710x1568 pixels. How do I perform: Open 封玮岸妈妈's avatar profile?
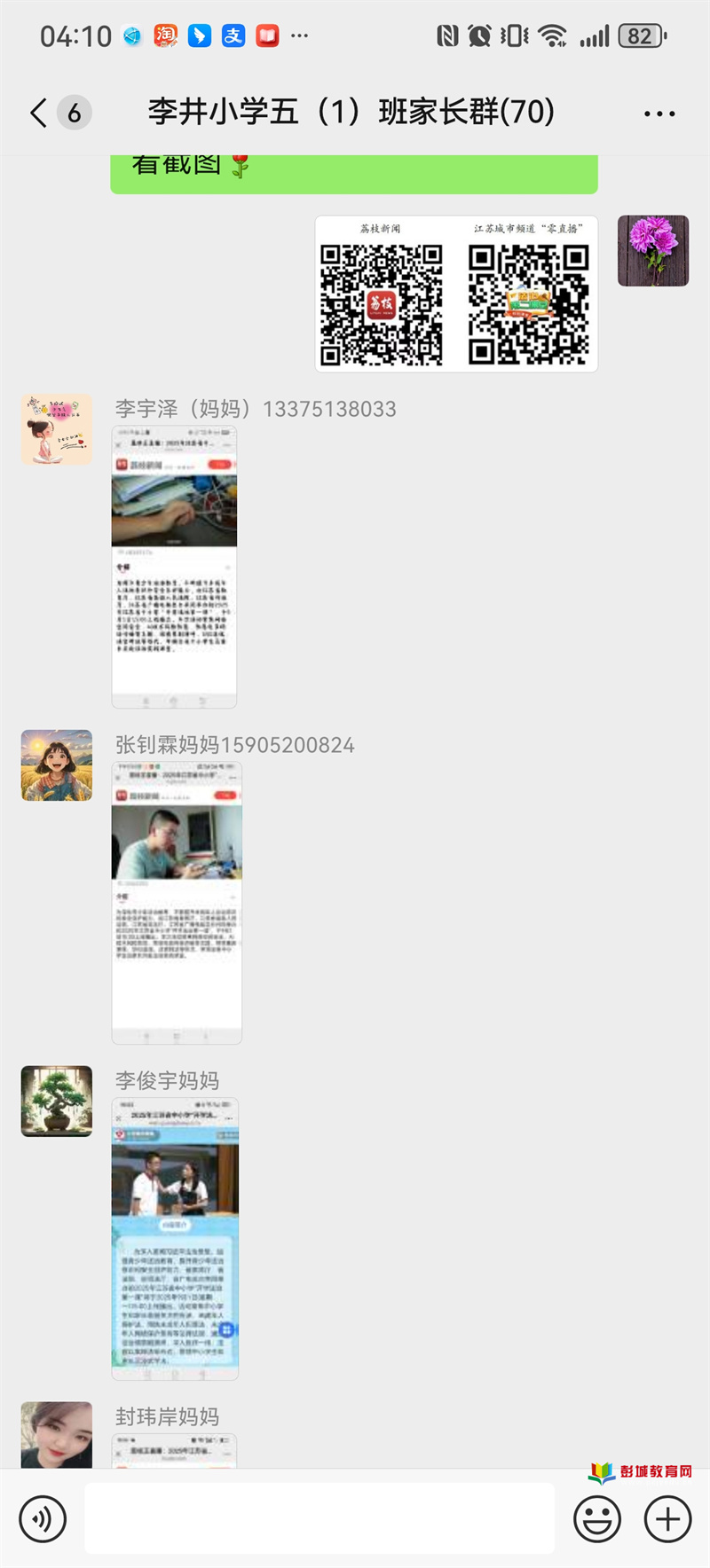point(57,1434)
